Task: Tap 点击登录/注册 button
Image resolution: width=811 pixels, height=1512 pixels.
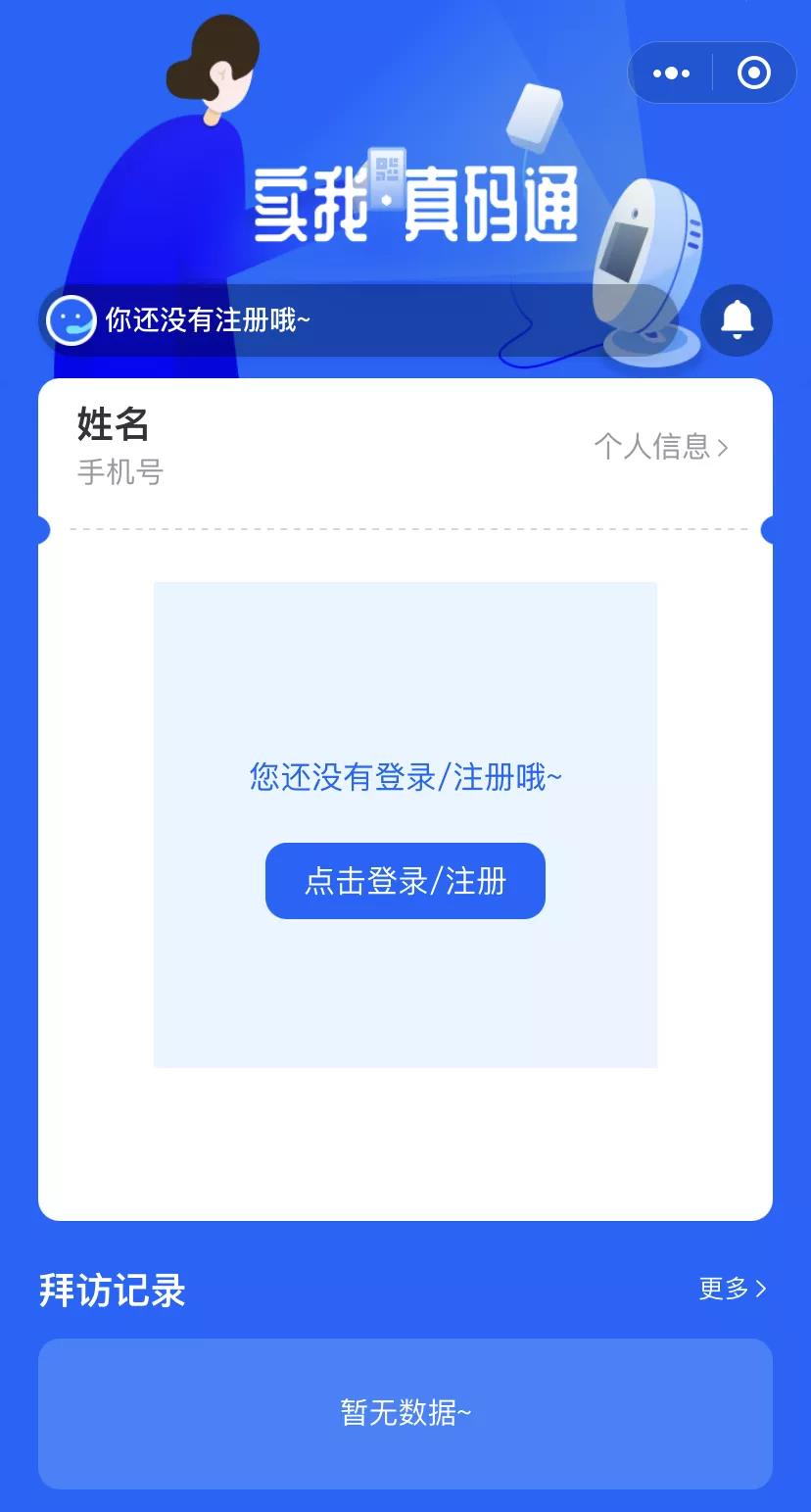Action: tap(405, 881)
